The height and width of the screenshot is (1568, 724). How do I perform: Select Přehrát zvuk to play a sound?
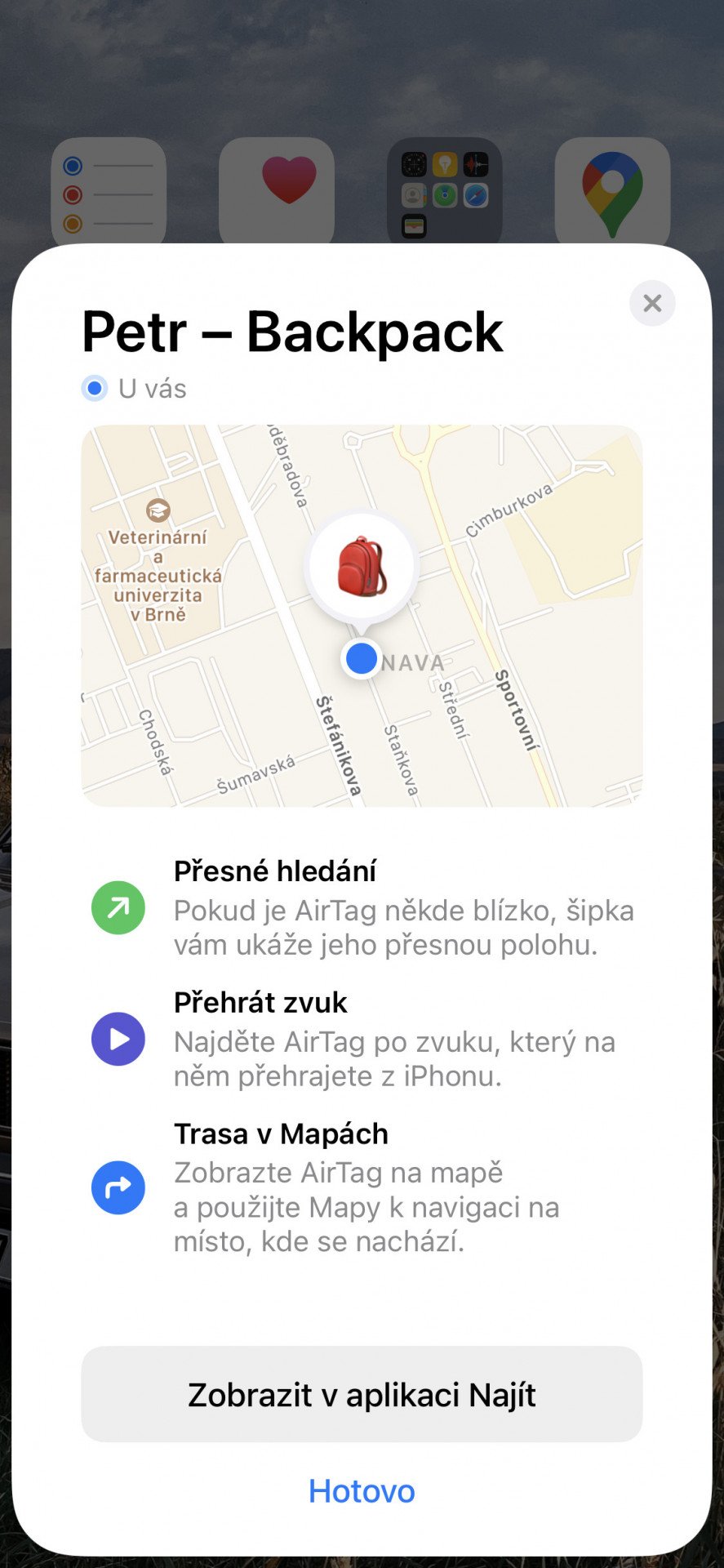pyautogui.click(x=362, y=1039)
